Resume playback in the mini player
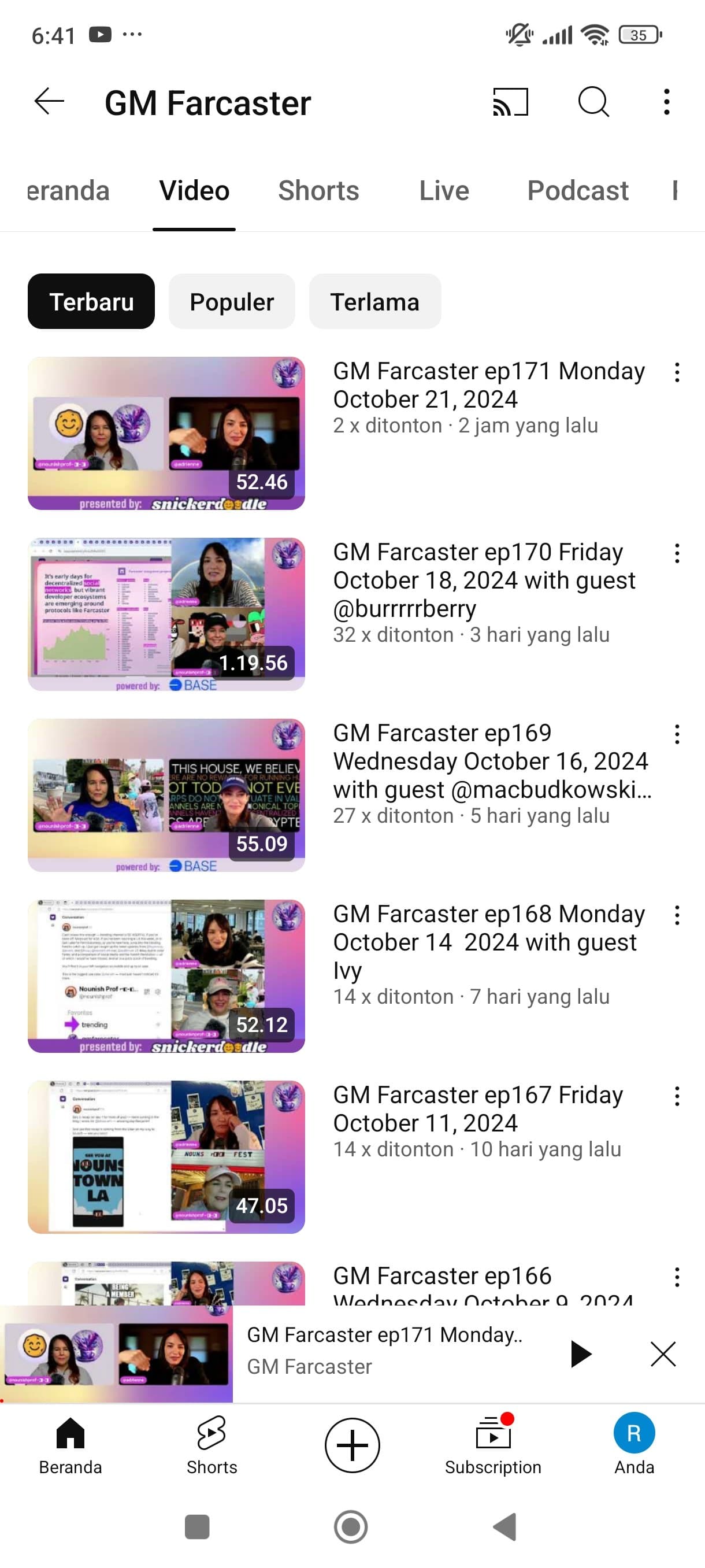The width and height of the screenshot is (705, 1568). coord(580,1354)
